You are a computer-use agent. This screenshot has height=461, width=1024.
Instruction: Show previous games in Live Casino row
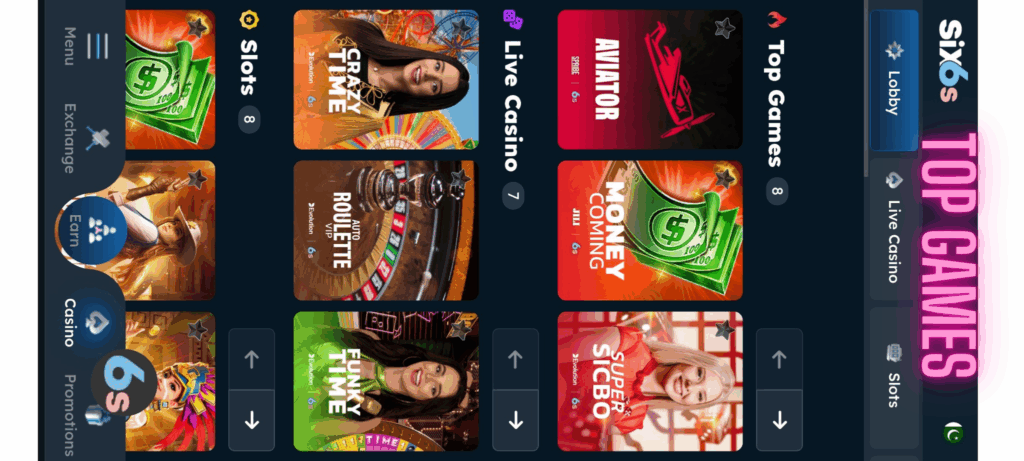click(x=516, y=360)
